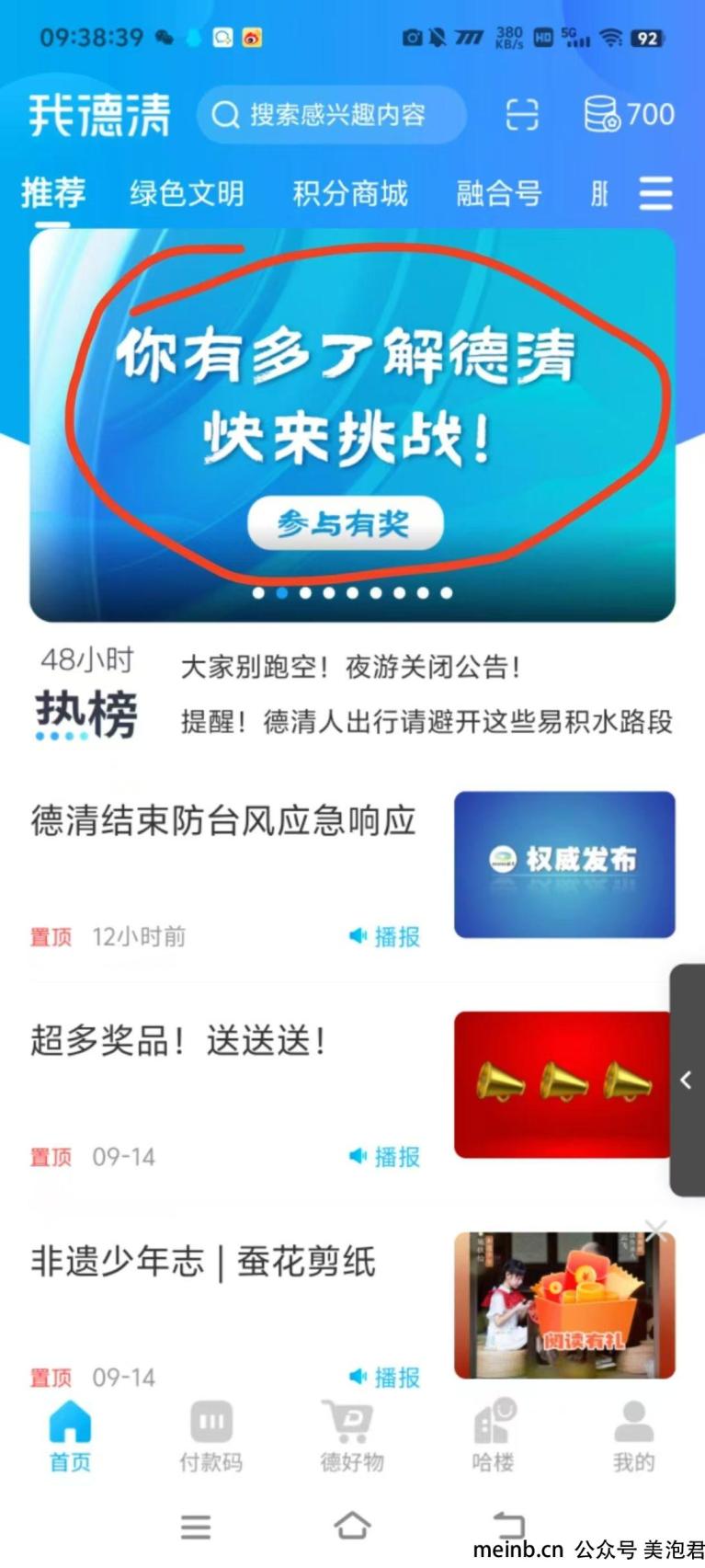
Task: Open the search box for interesting content
Action: [x=331, y=115]
